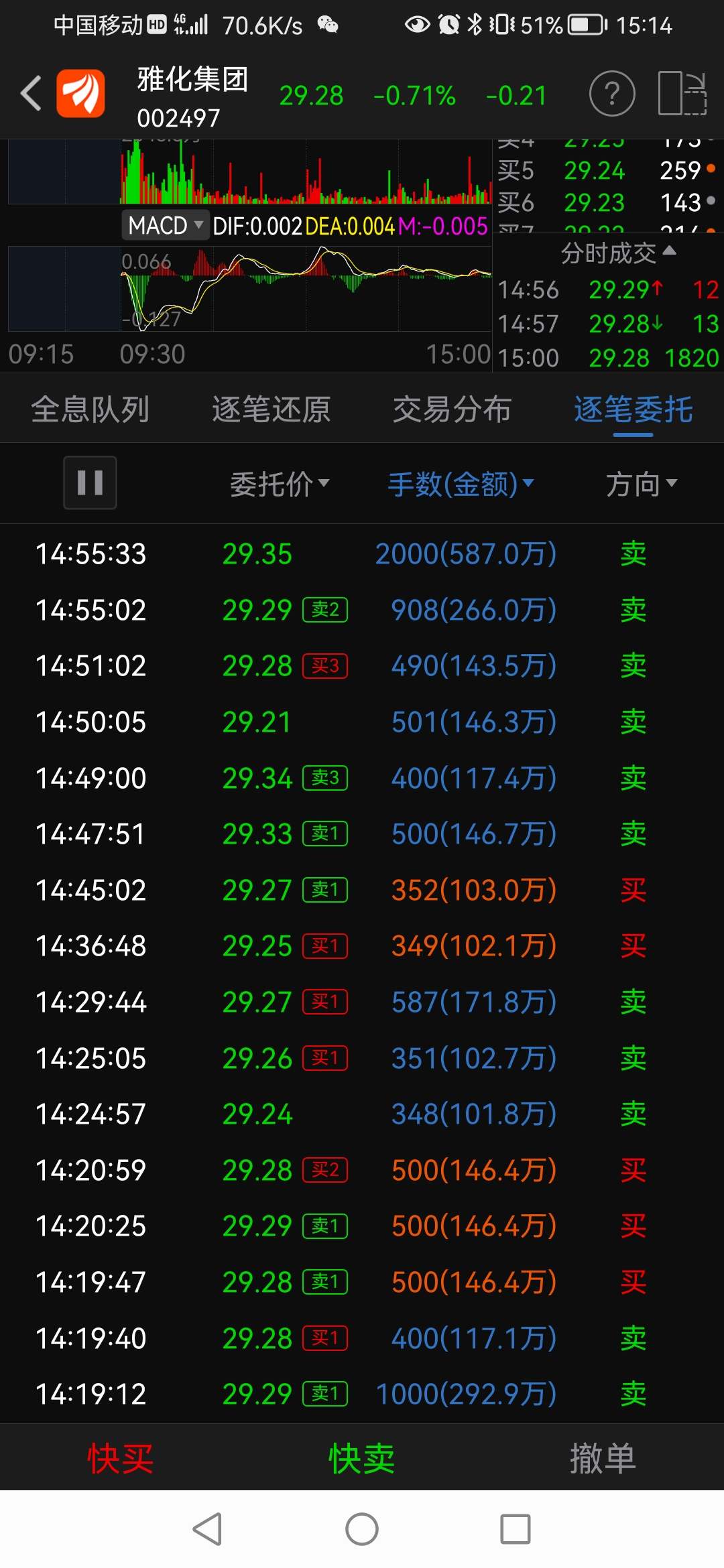
Task: Tap 撤单 to cancel an order
Action: coord(603,1458)
